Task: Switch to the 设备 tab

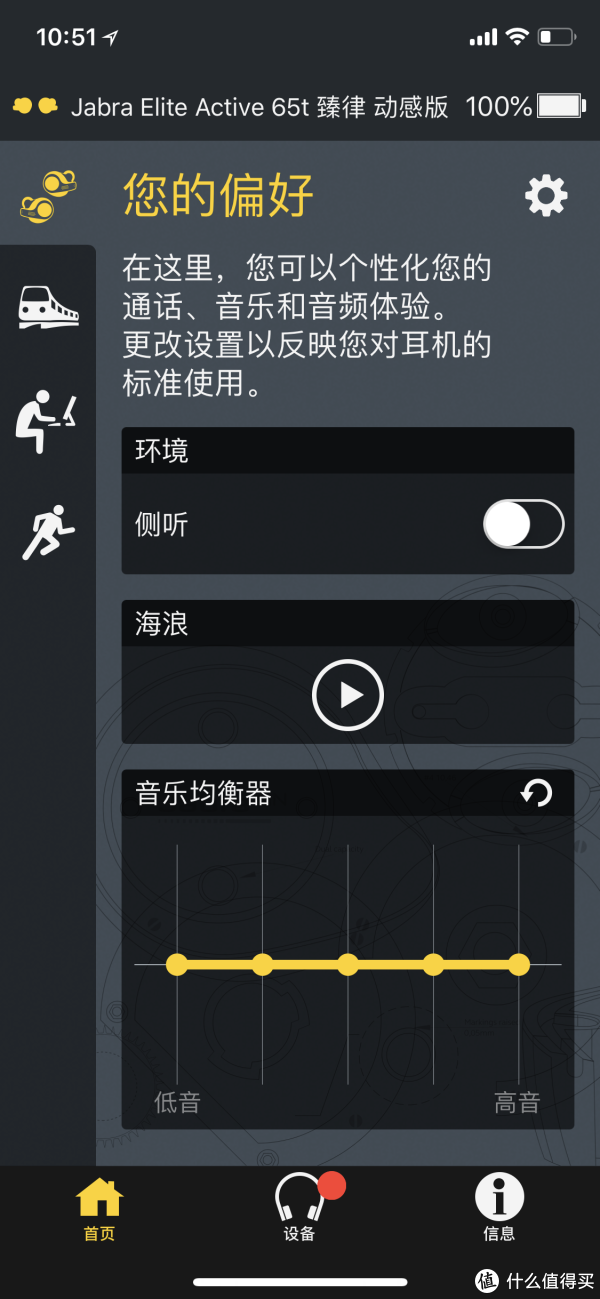Action: click(300, 1208)
